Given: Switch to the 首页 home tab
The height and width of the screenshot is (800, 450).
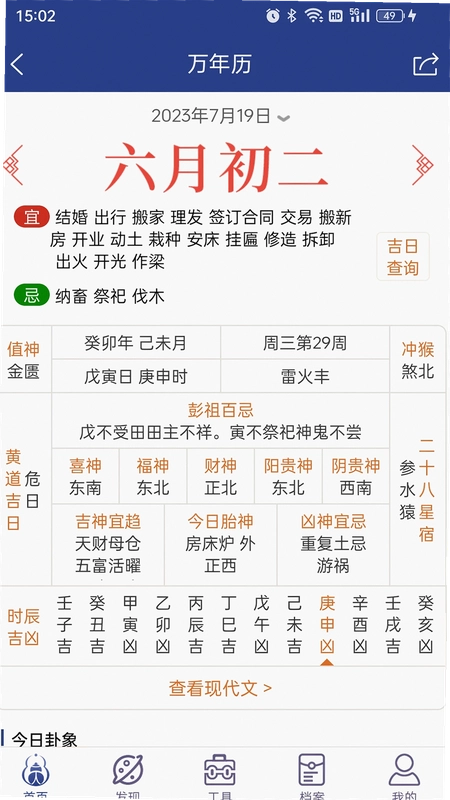Looking at the screenshot, I should click(x=36, y=776).
